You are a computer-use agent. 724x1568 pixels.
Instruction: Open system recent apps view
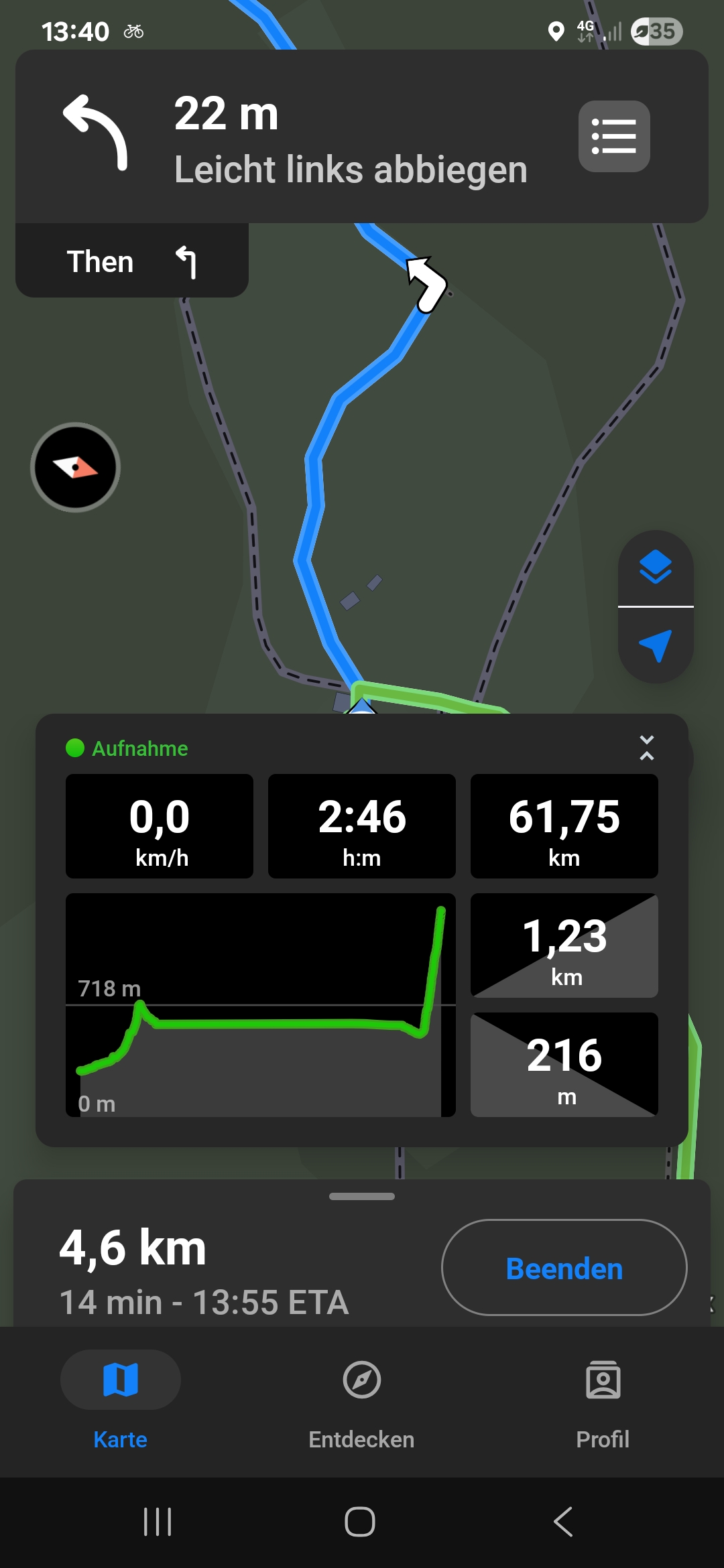coord(158,1522)
